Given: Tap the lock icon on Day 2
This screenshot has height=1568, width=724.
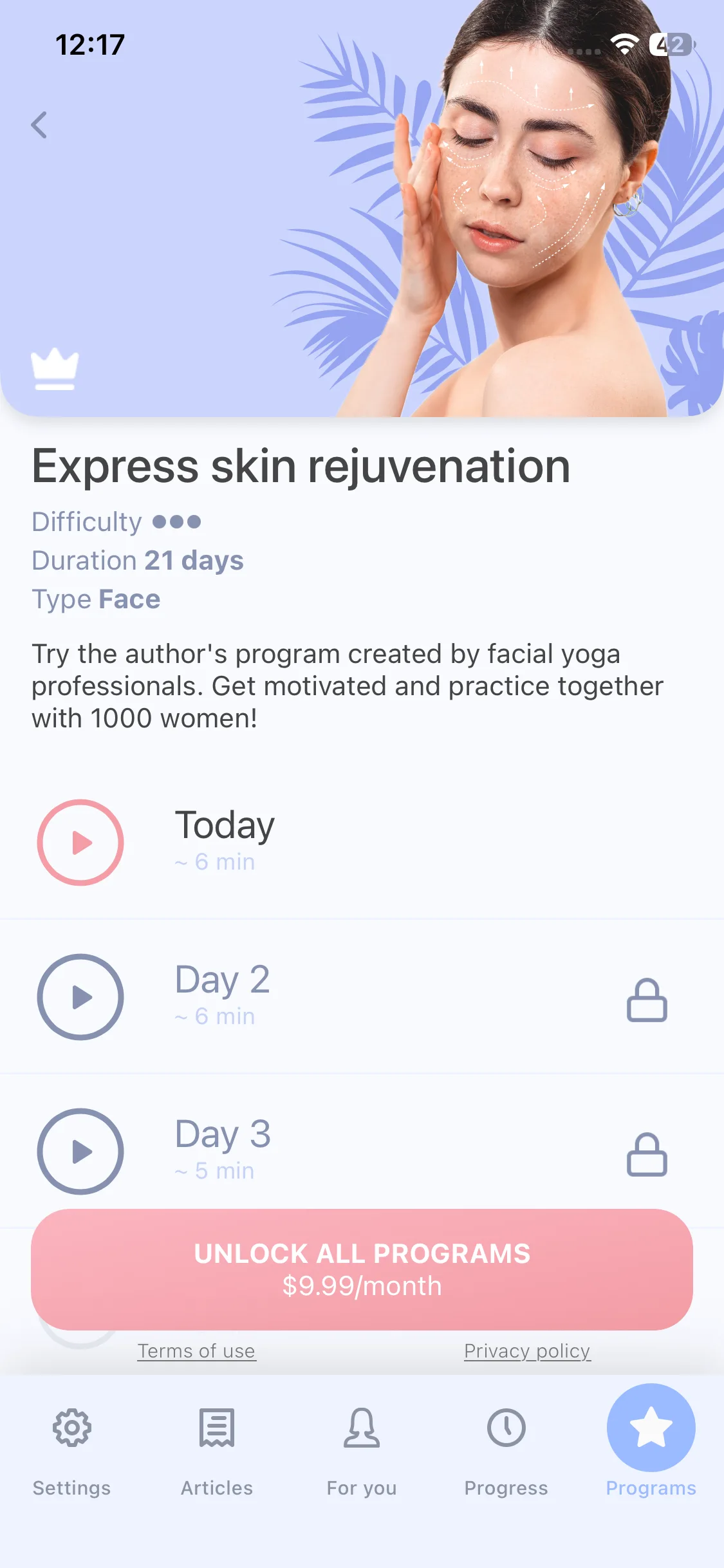Looking at the screenshot, I should pos(647,1000).
